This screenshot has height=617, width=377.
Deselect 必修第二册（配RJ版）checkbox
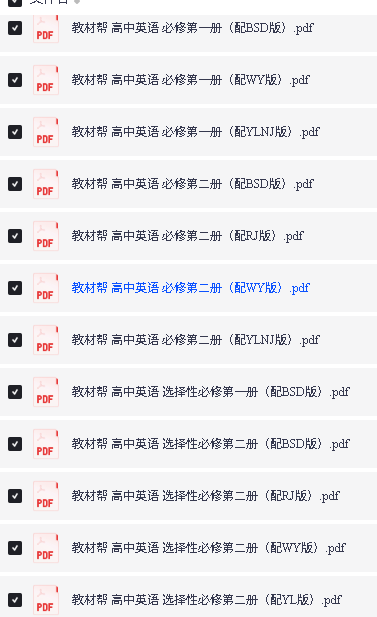pos(15,236)
